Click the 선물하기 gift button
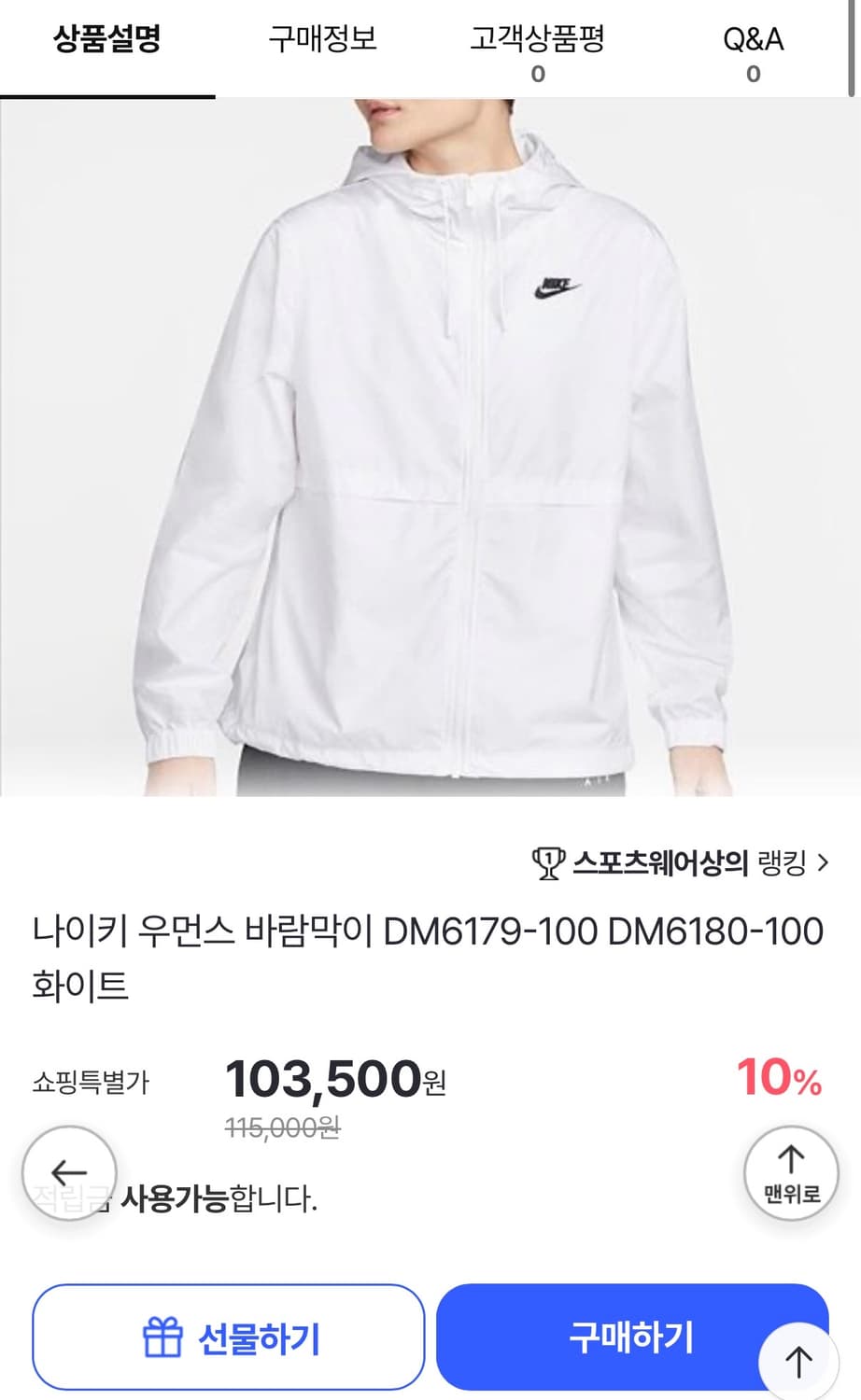 (229, 1337)
